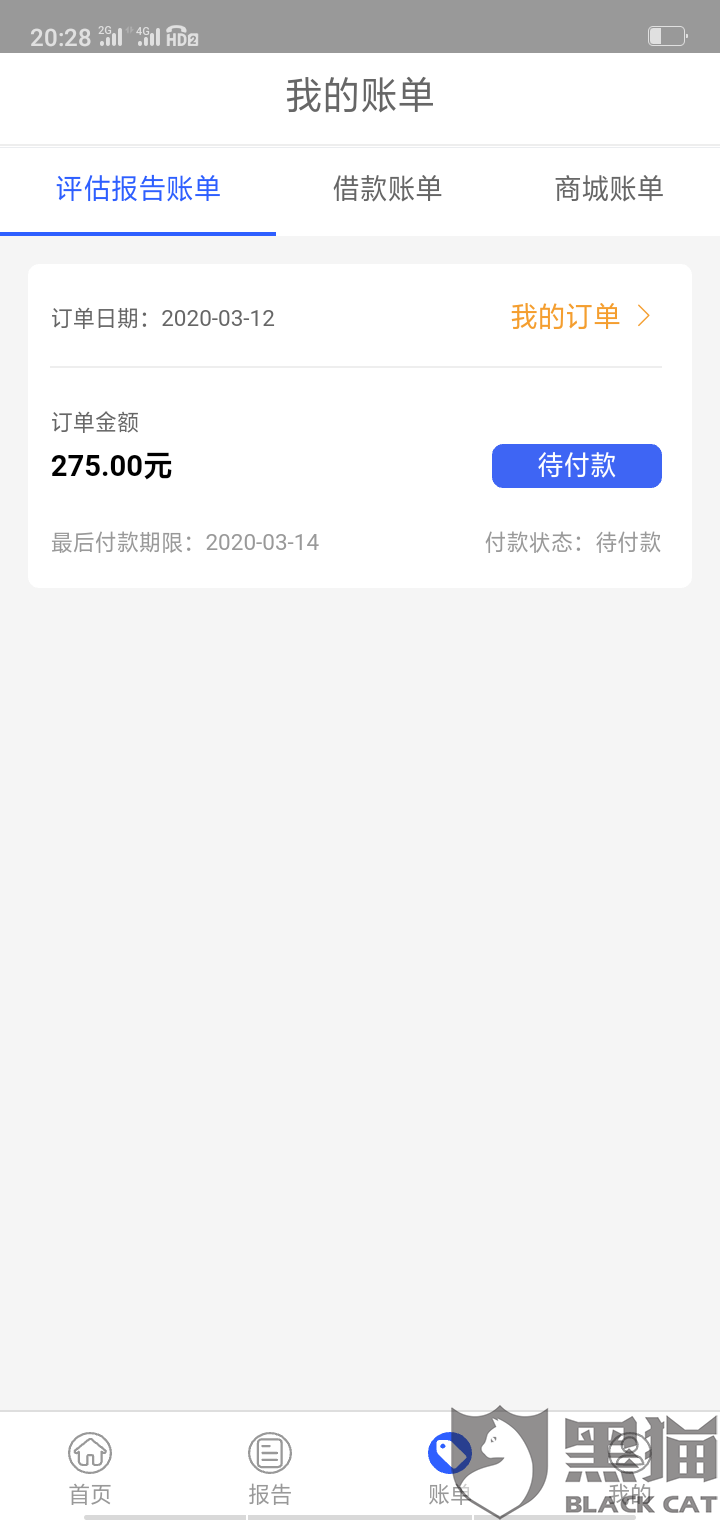The image size is (720, 1520).
Task: Go to the 首页 tab
Action: click(x=90, y=1466)
